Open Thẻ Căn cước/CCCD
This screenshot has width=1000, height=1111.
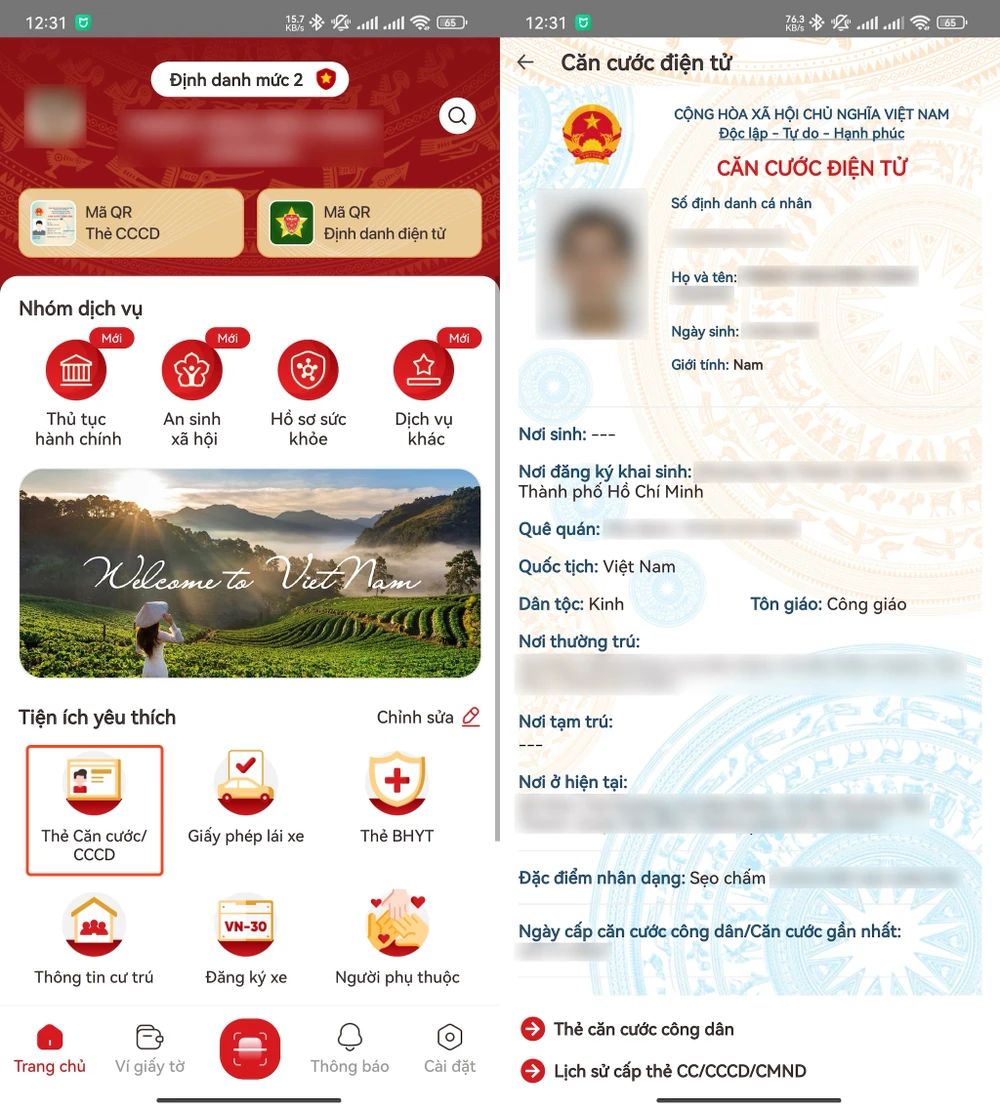point(94,809)
